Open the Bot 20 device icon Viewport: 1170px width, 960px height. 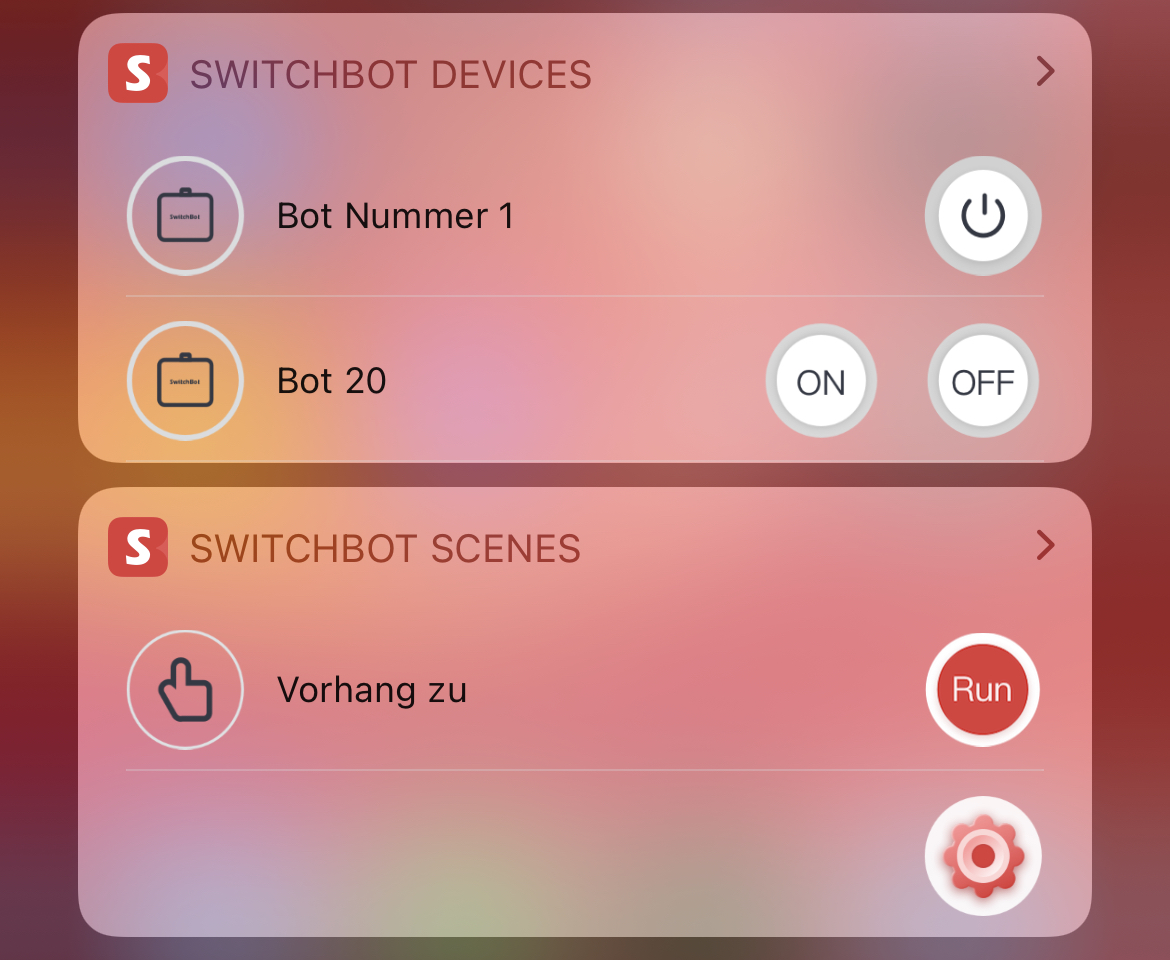click(185, 381)
